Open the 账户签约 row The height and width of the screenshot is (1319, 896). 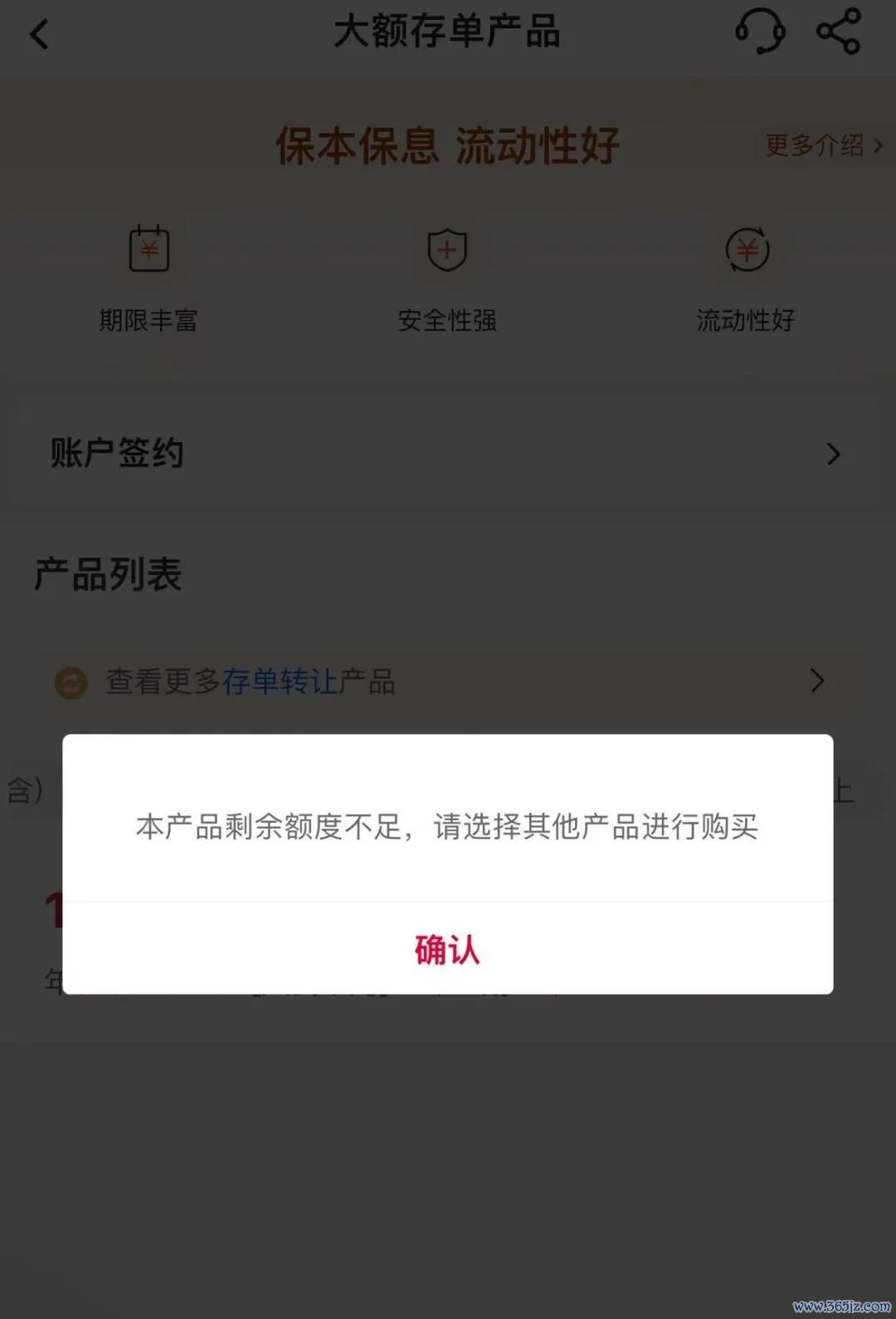point(447,454)
